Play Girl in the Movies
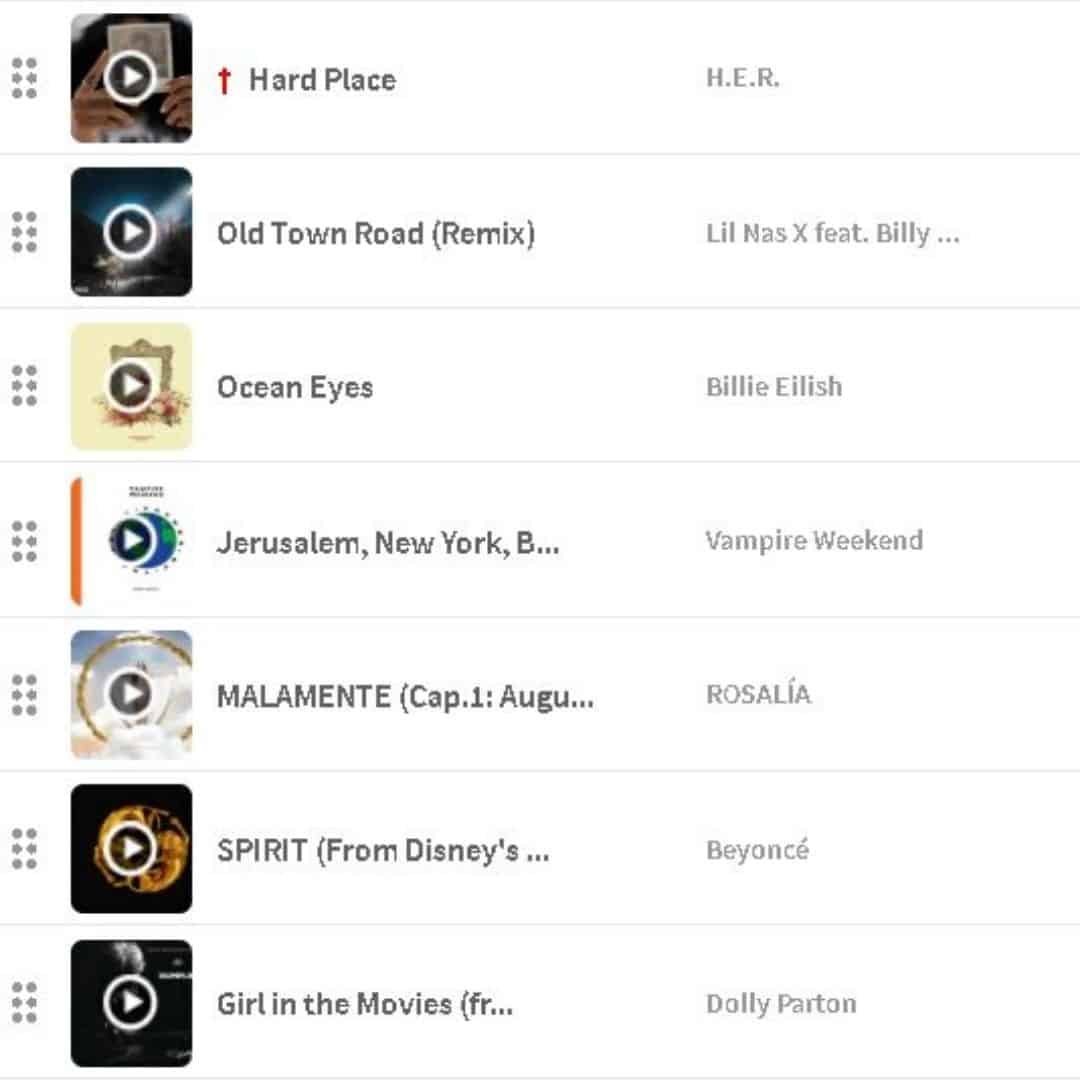 (131, 1003)
